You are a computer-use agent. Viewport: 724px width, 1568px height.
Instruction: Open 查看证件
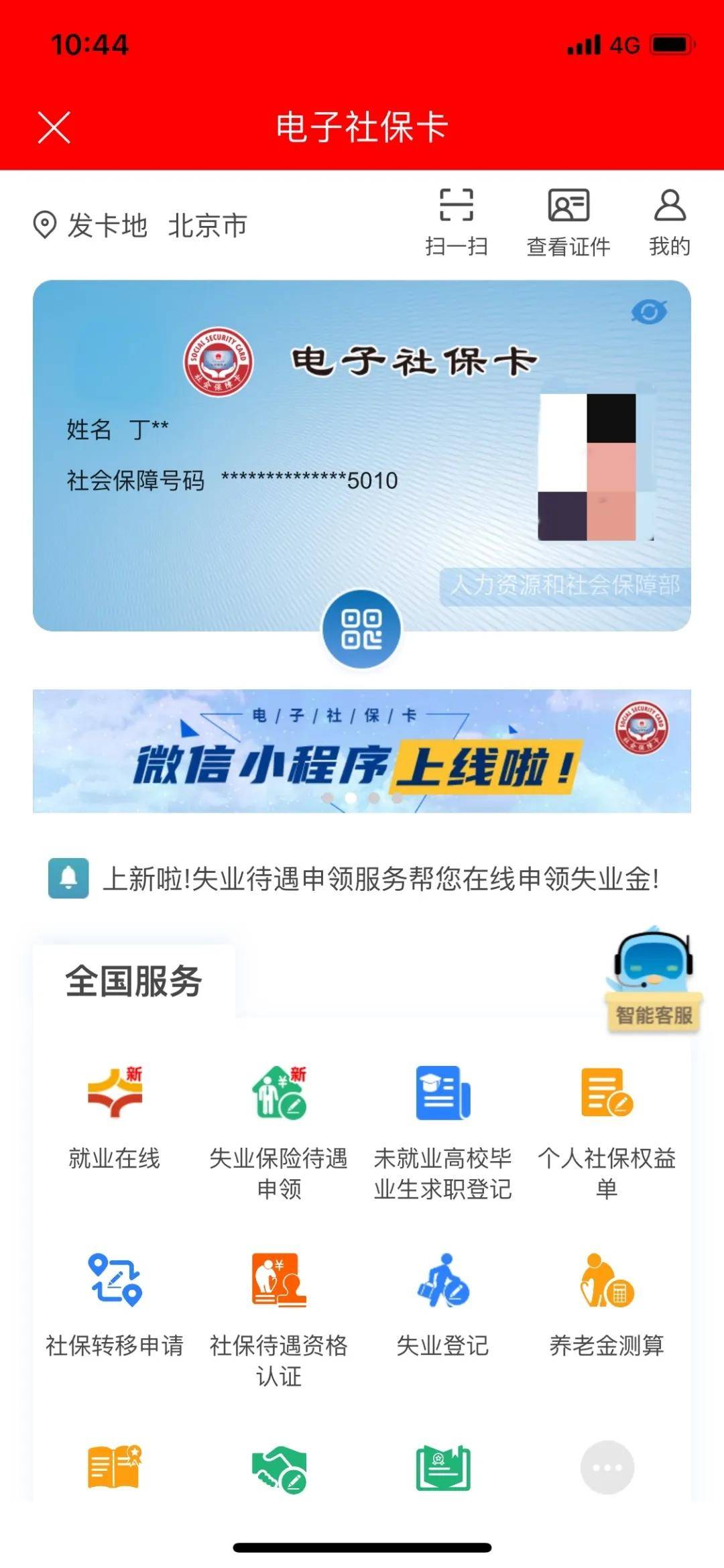568,223
